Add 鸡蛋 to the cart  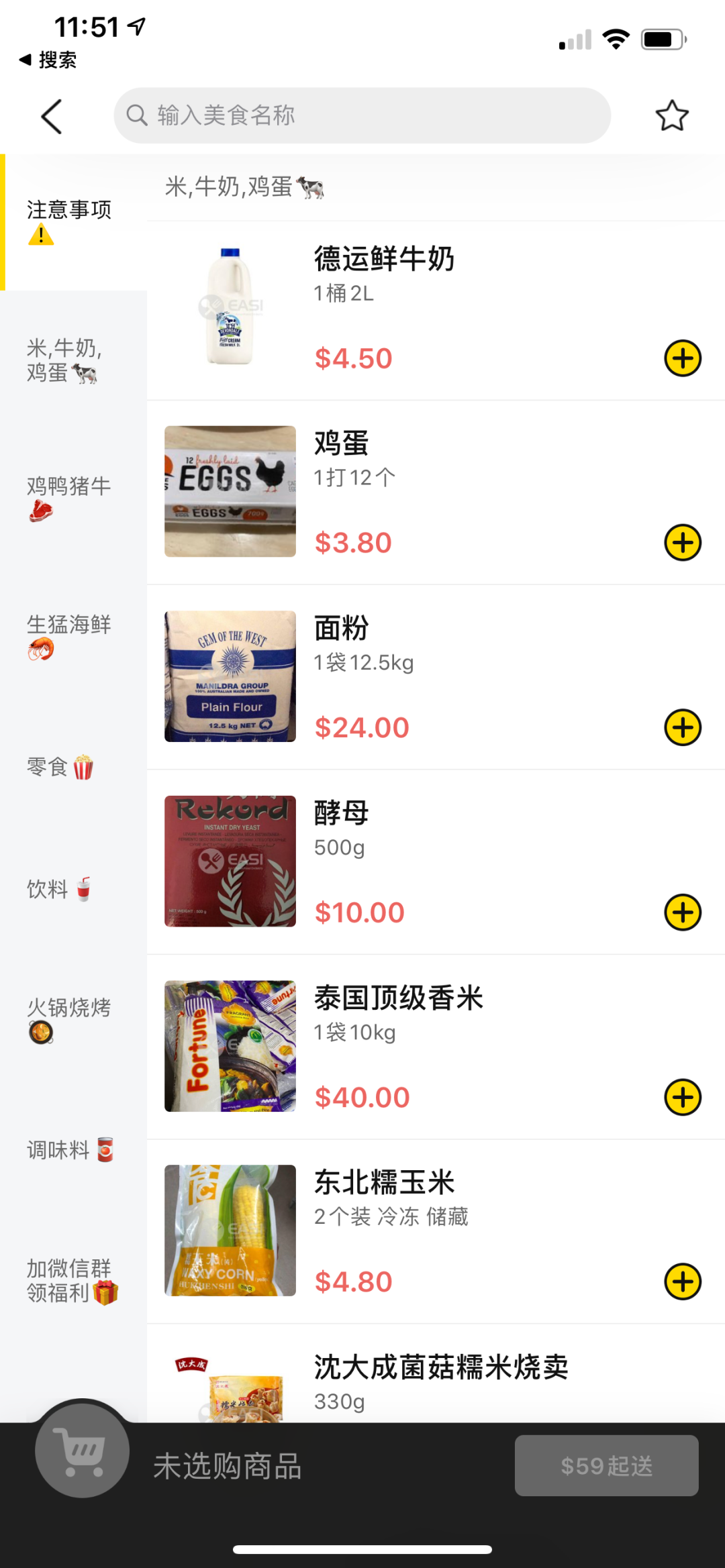[683, 543]
